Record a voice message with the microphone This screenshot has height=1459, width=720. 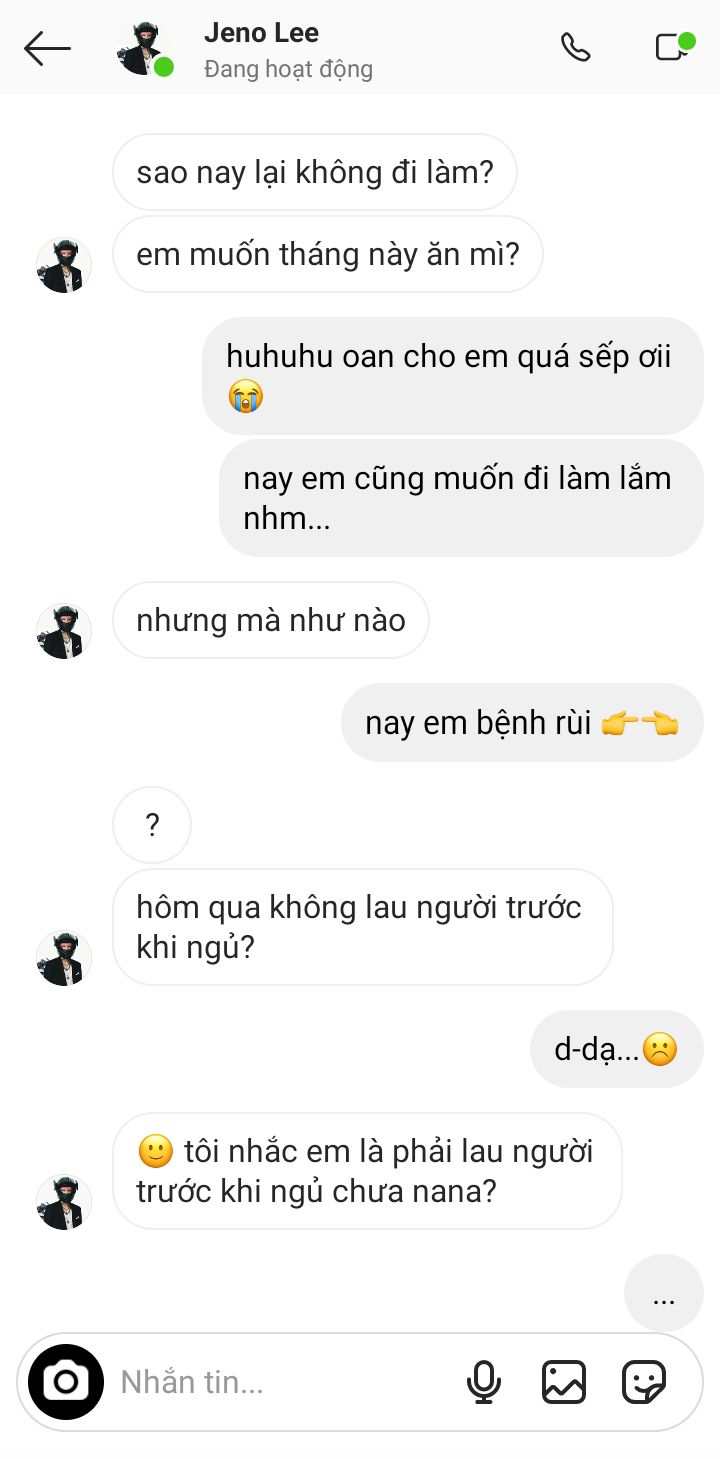[x=484, y=1382]
